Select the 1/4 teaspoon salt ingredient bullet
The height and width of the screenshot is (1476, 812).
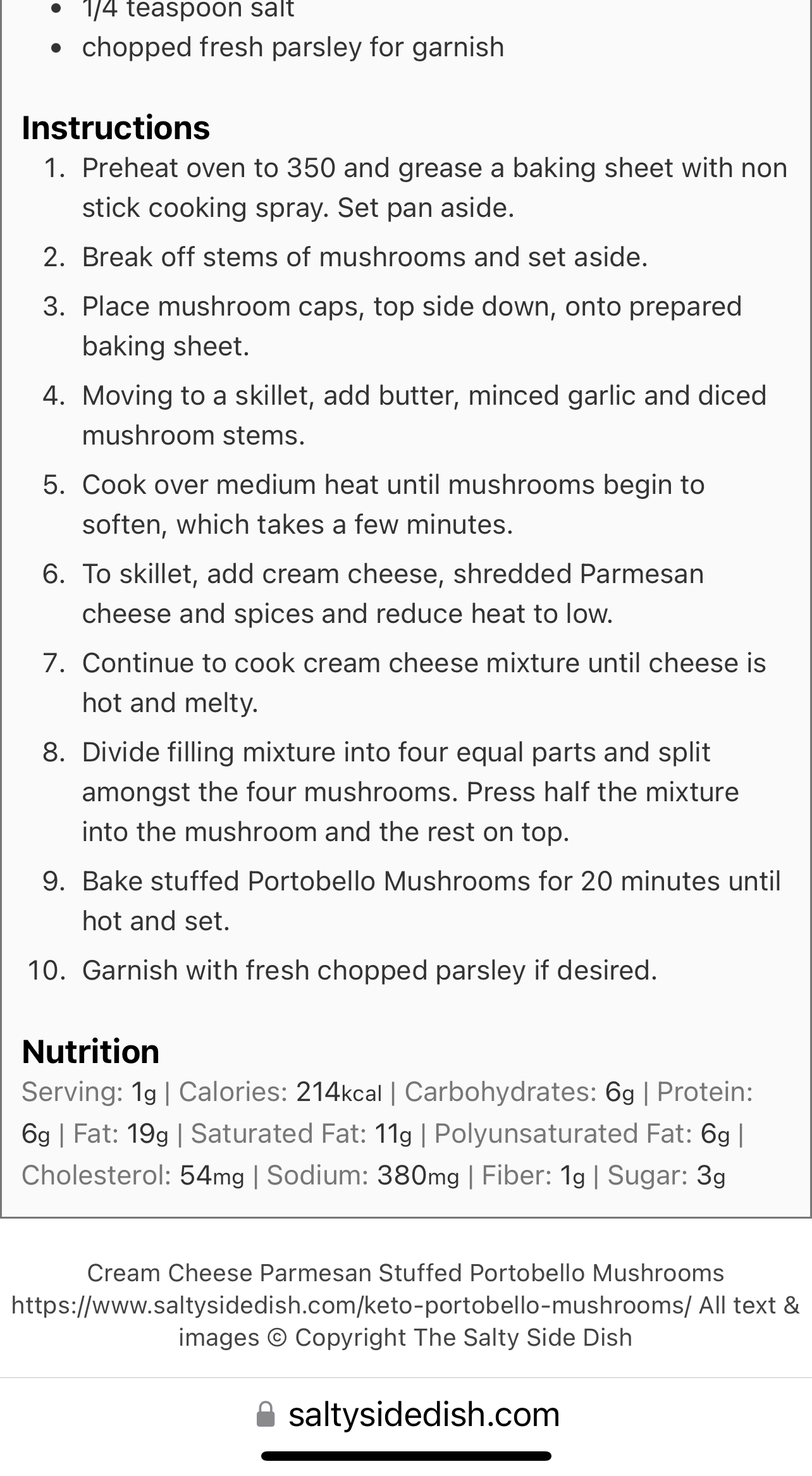[x=188, y=9]
